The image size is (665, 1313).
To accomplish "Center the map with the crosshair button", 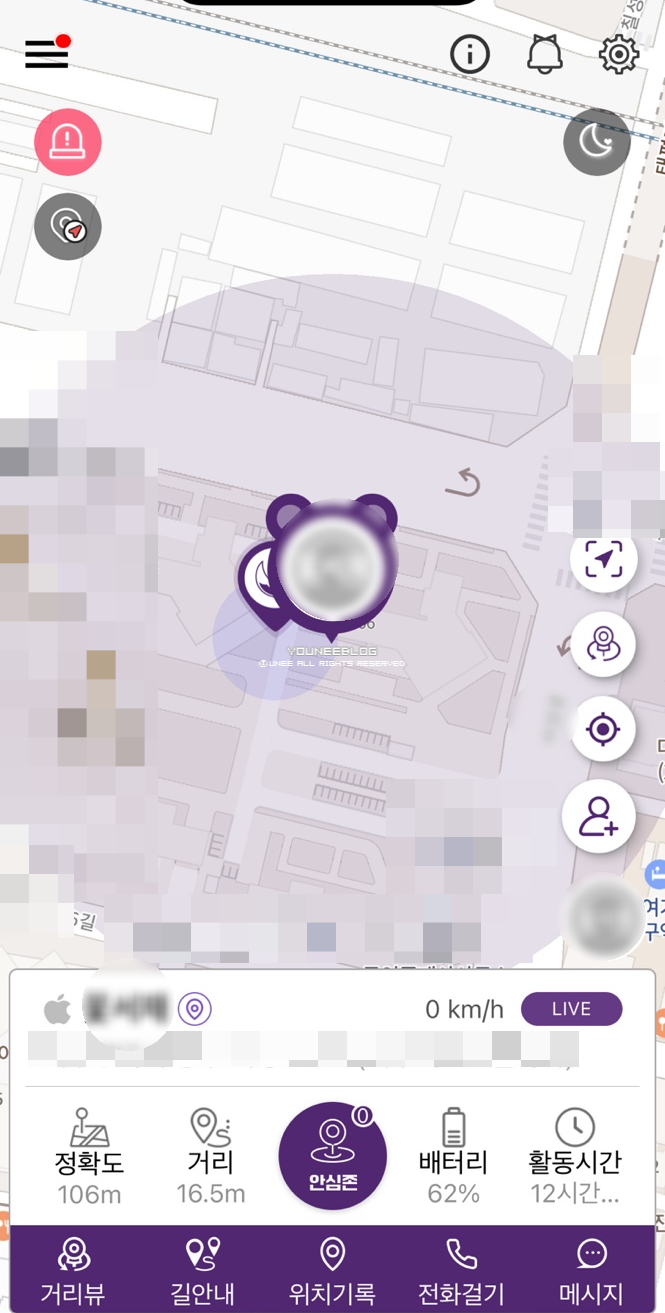I will [x=603, y=729].
